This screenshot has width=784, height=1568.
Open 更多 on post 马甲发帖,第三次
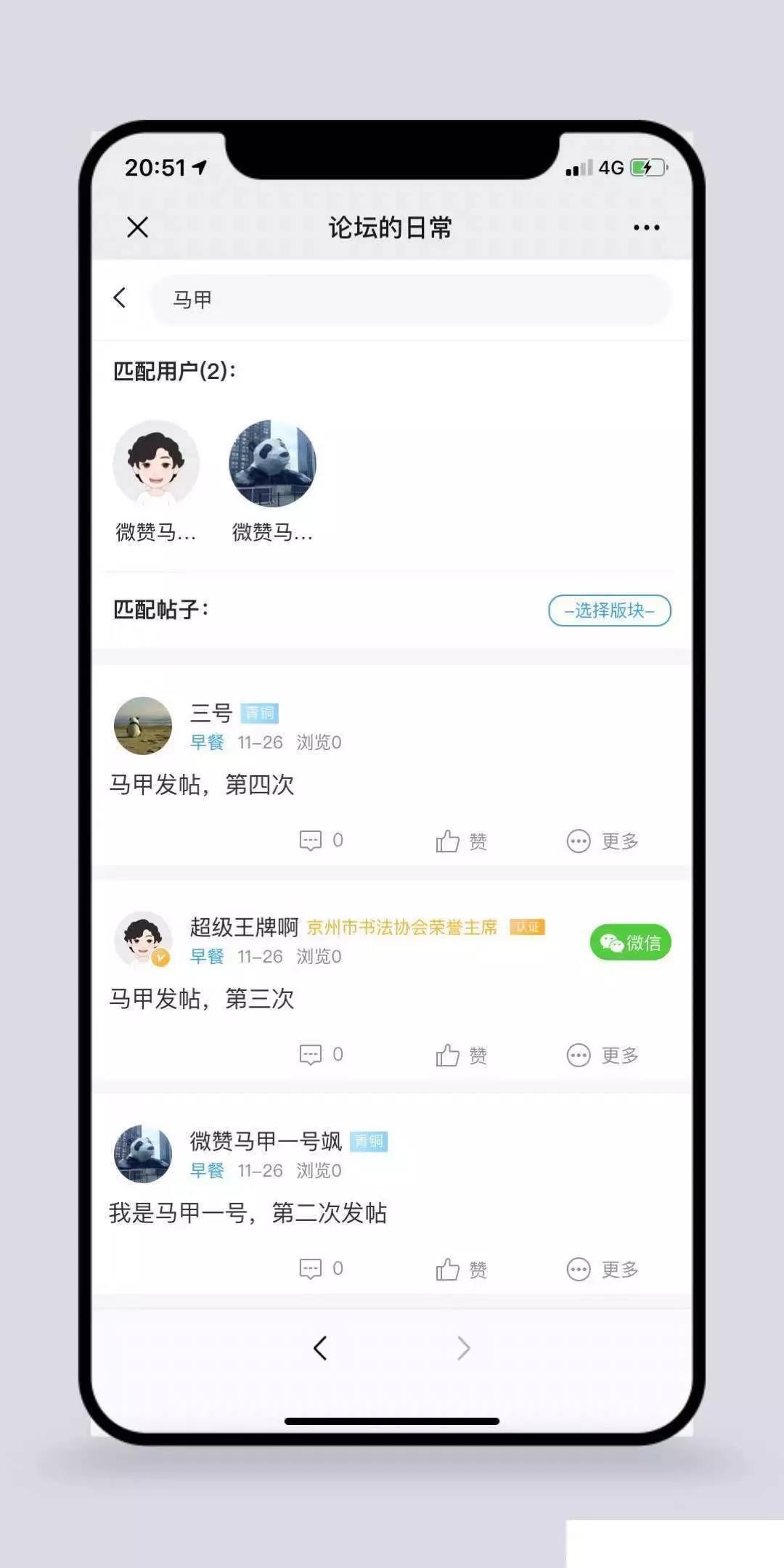click(603, 1055)
